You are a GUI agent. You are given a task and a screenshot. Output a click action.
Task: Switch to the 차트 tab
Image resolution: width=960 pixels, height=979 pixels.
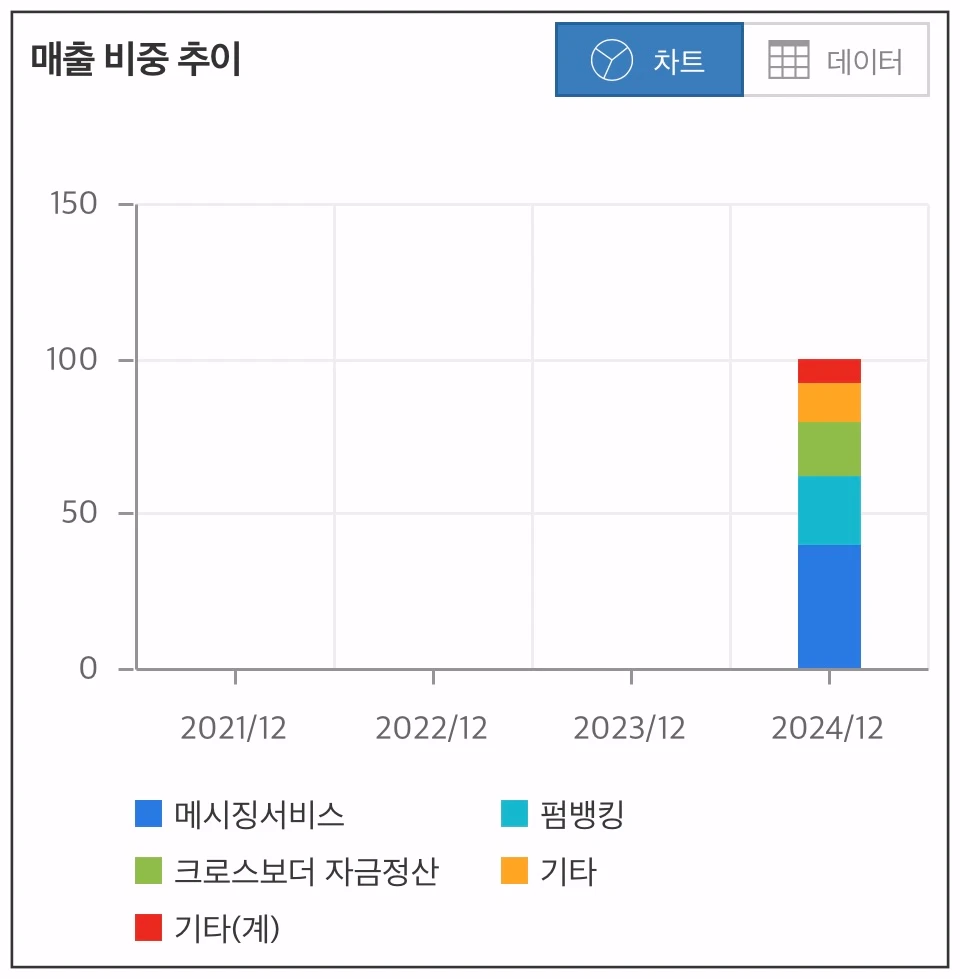649,60
